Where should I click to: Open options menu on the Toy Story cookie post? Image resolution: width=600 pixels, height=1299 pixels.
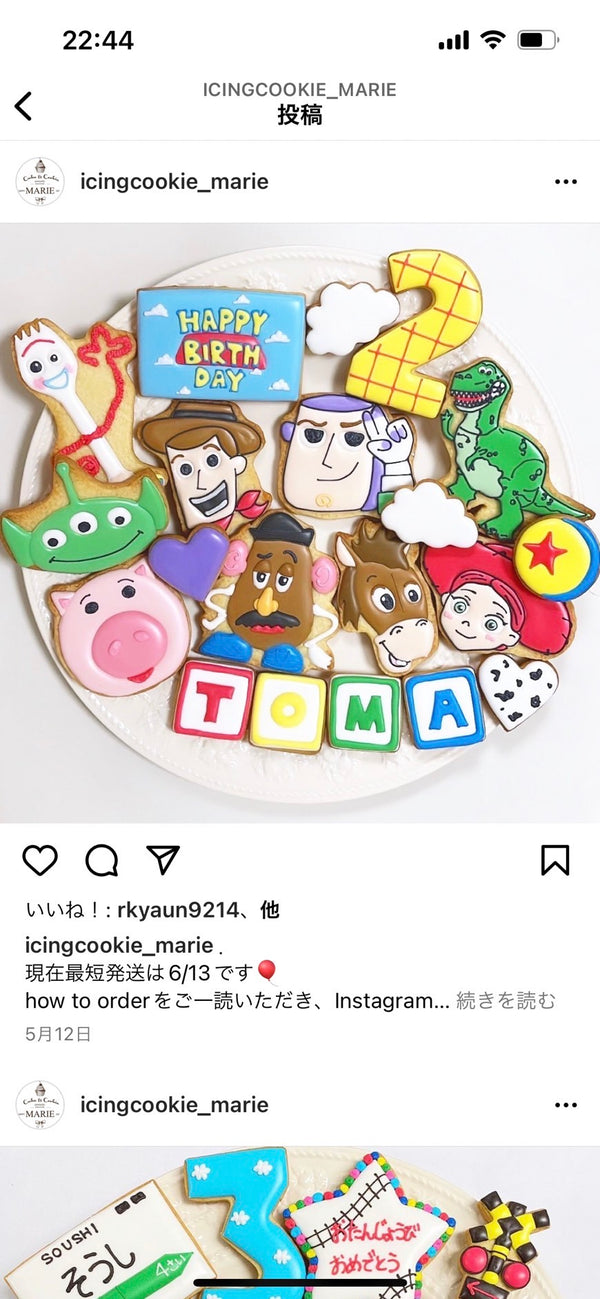[565, 182]
